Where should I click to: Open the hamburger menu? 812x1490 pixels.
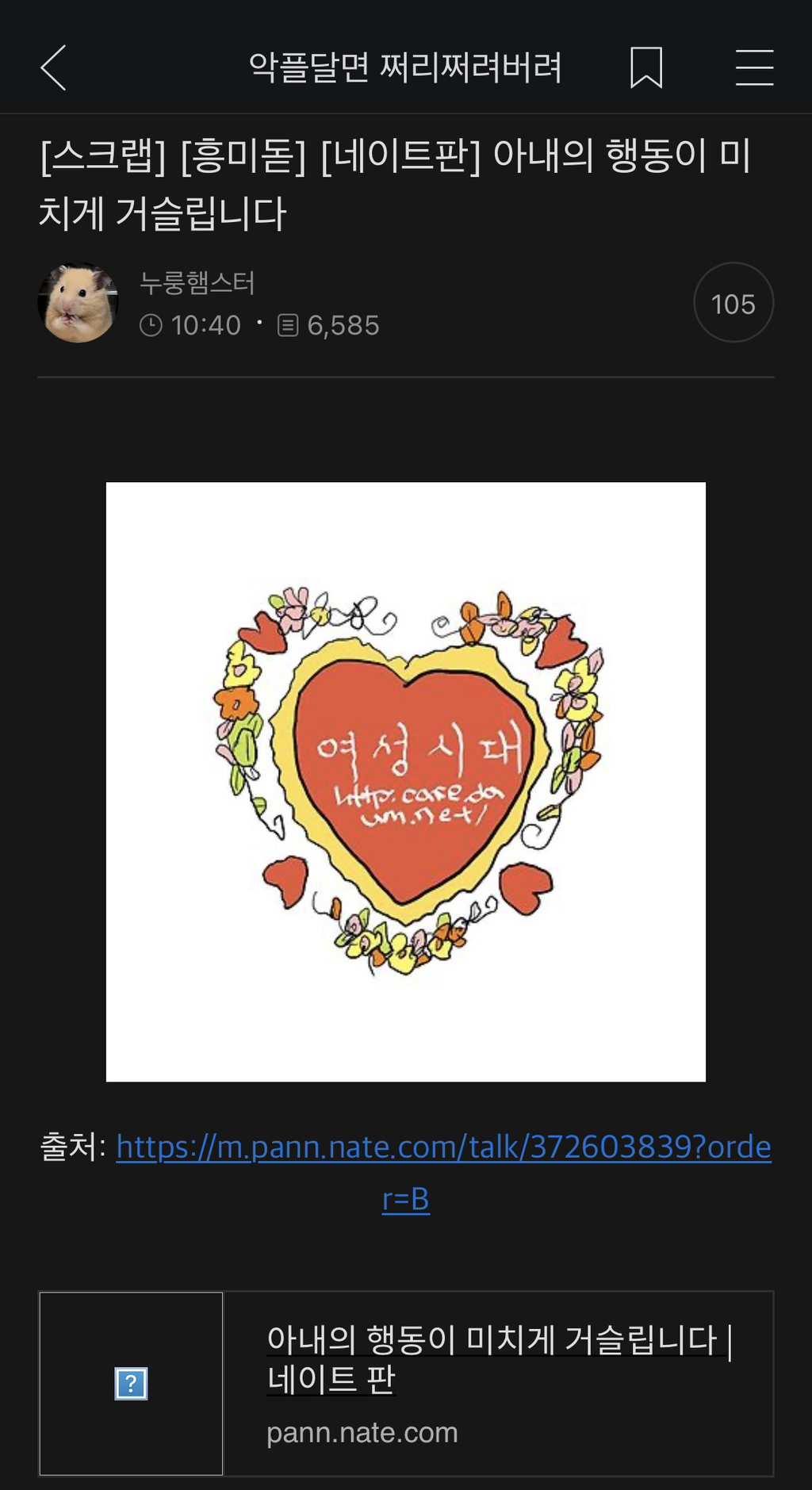click(x=753, y=67)
